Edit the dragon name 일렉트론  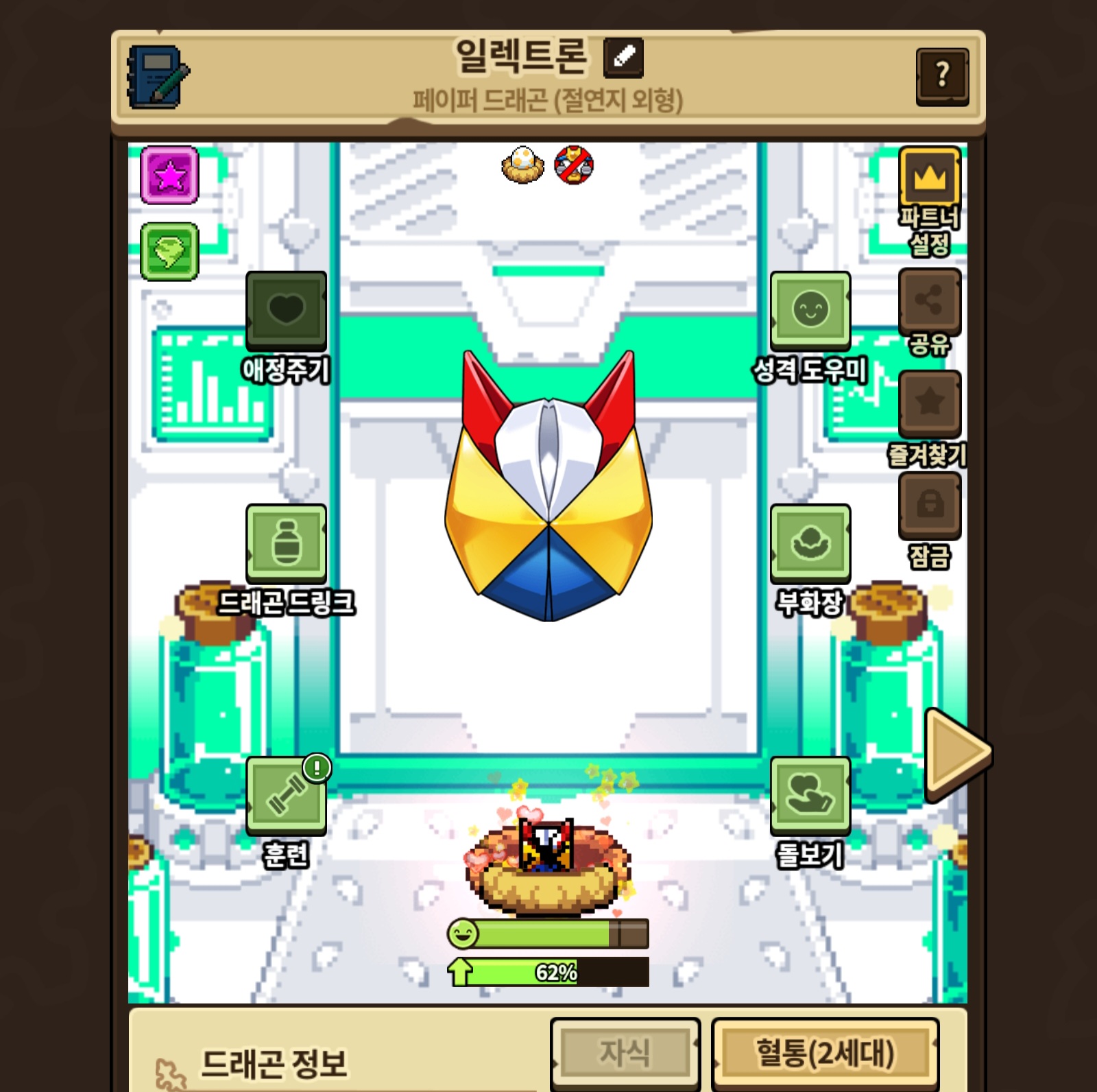[623, 58]
